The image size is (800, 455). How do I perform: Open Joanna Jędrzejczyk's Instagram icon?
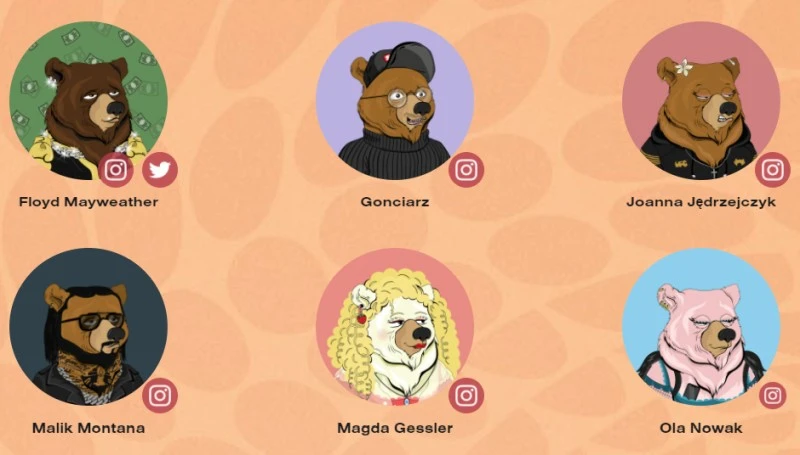pos(772,170)
